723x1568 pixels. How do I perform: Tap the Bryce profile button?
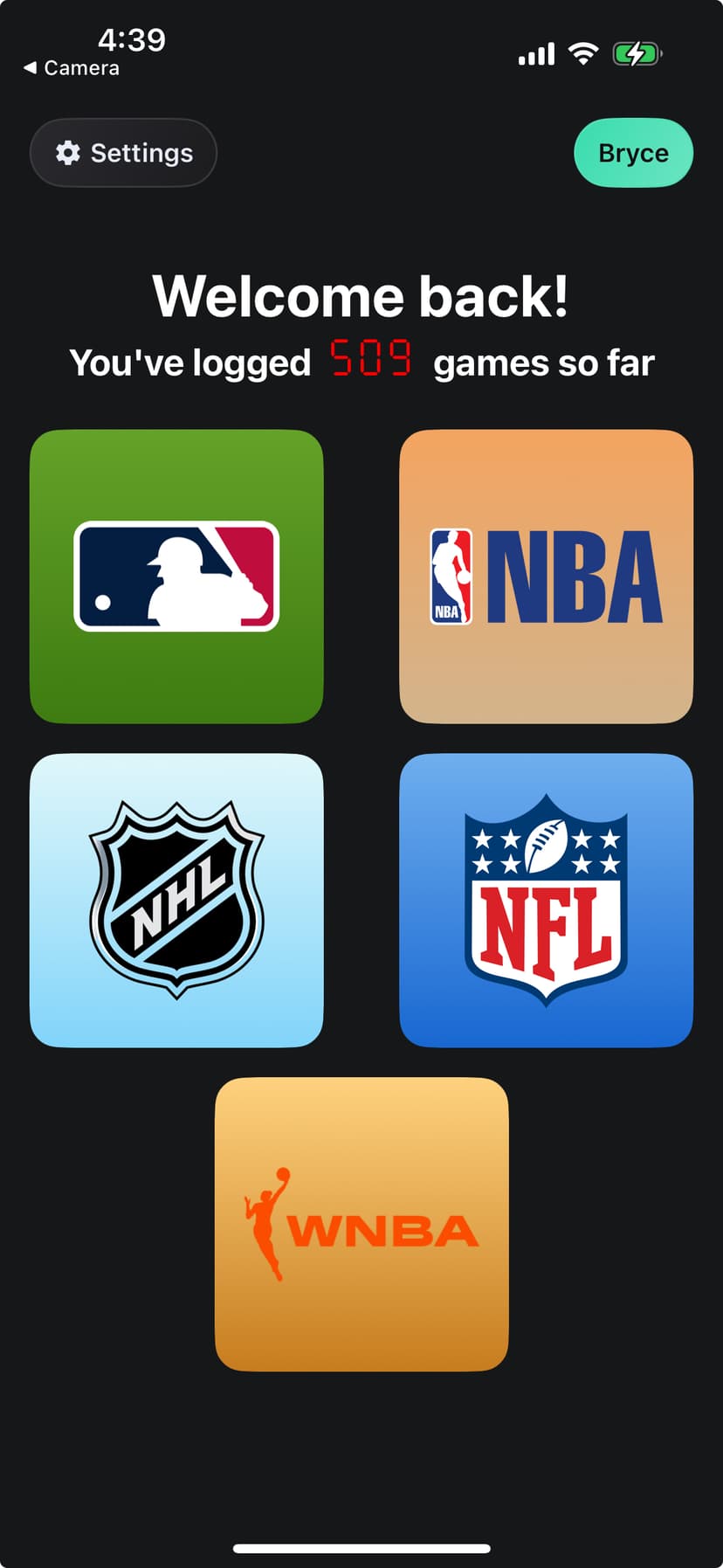click(633, 153)
